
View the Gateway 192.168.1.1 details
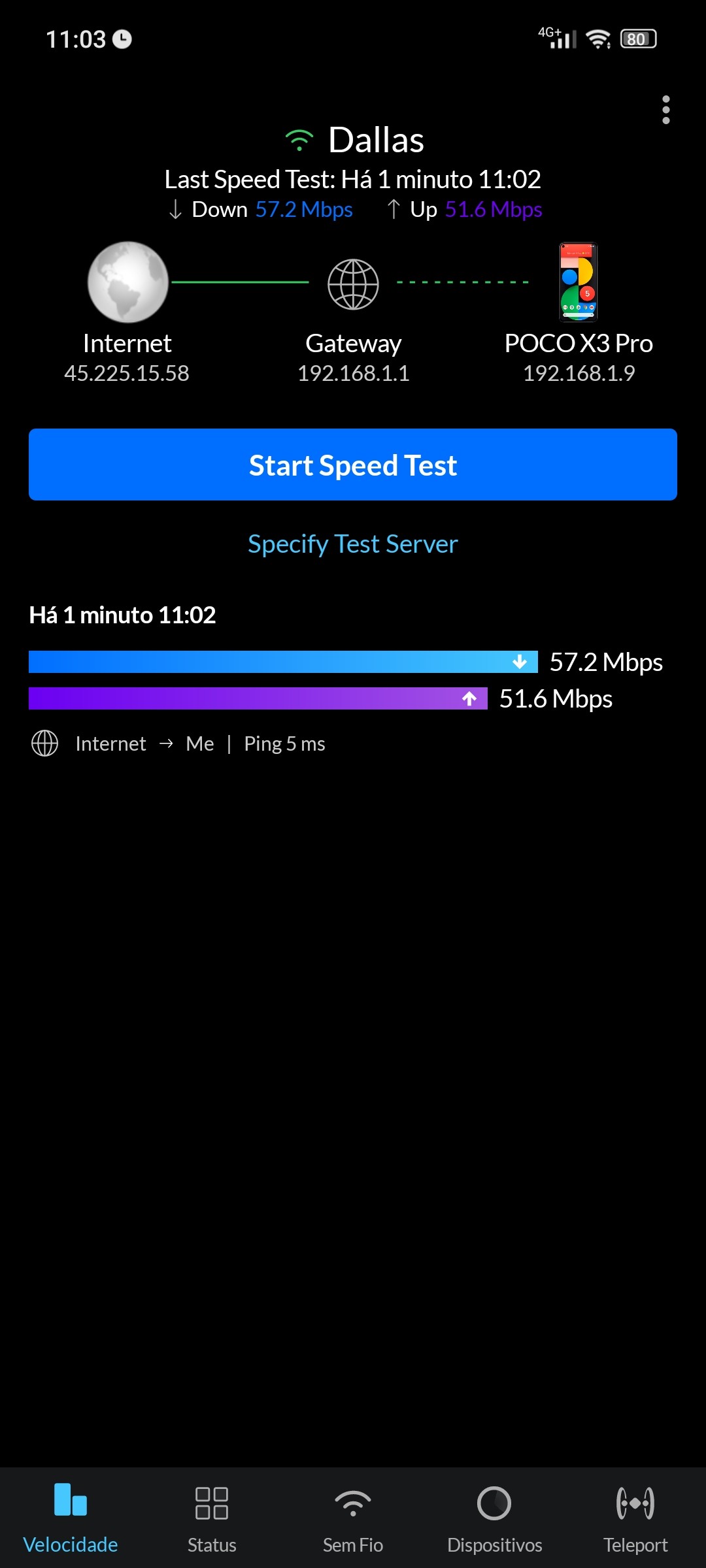pyautogui.click(x=353, y=314)
